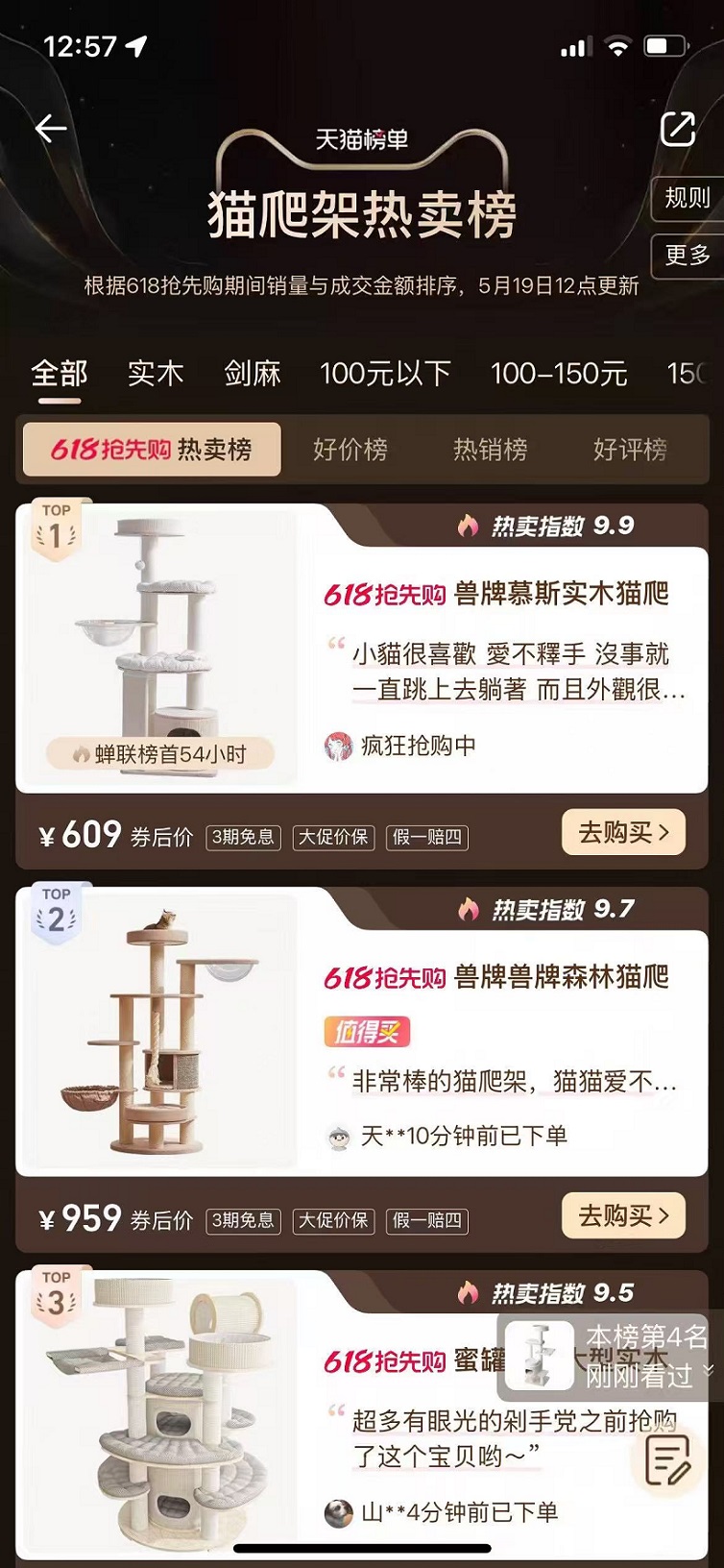Select the 100元以下 price tab
Viewport: 724px width, 1568px height.
(384, 374)
